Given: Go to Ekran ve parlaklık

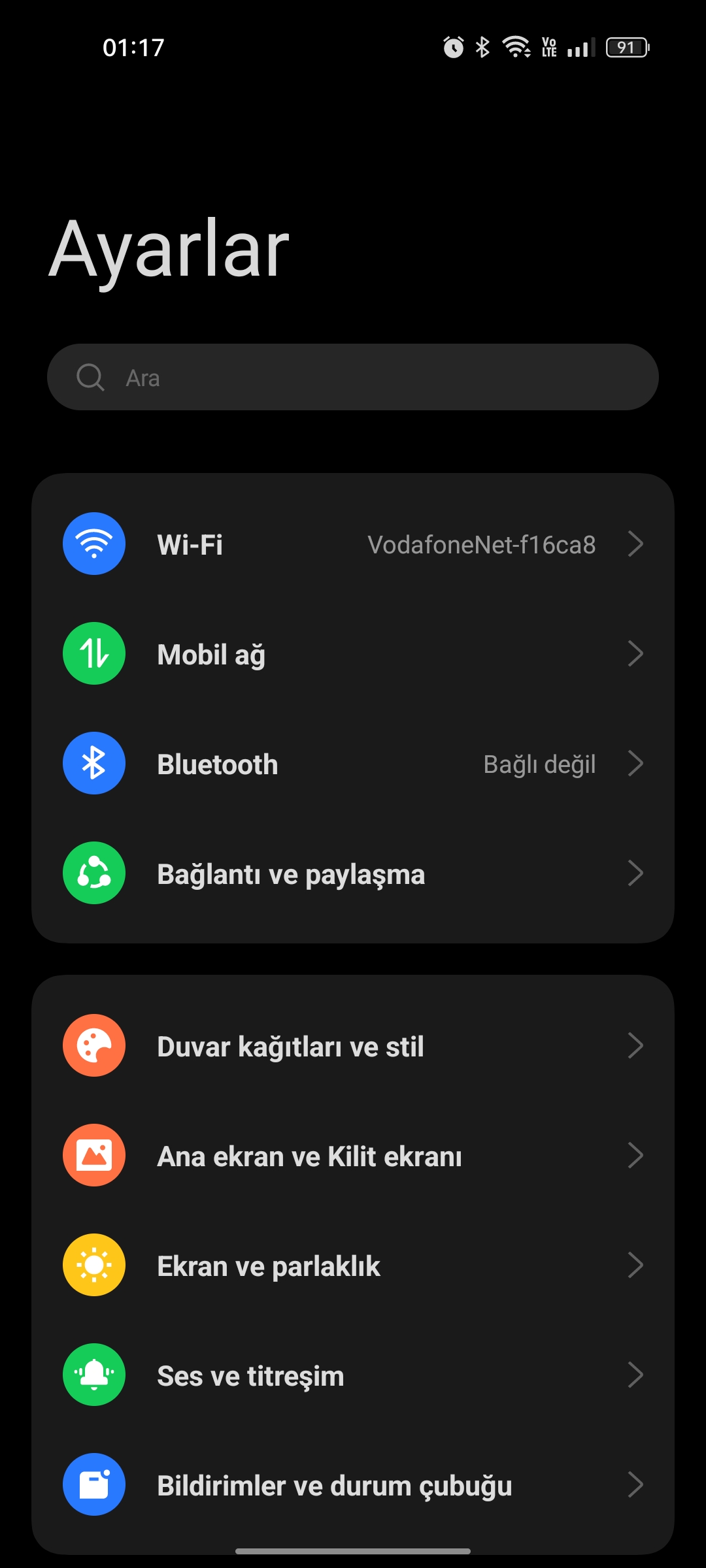Looking at the screenshot, I should coord(353,1266).
